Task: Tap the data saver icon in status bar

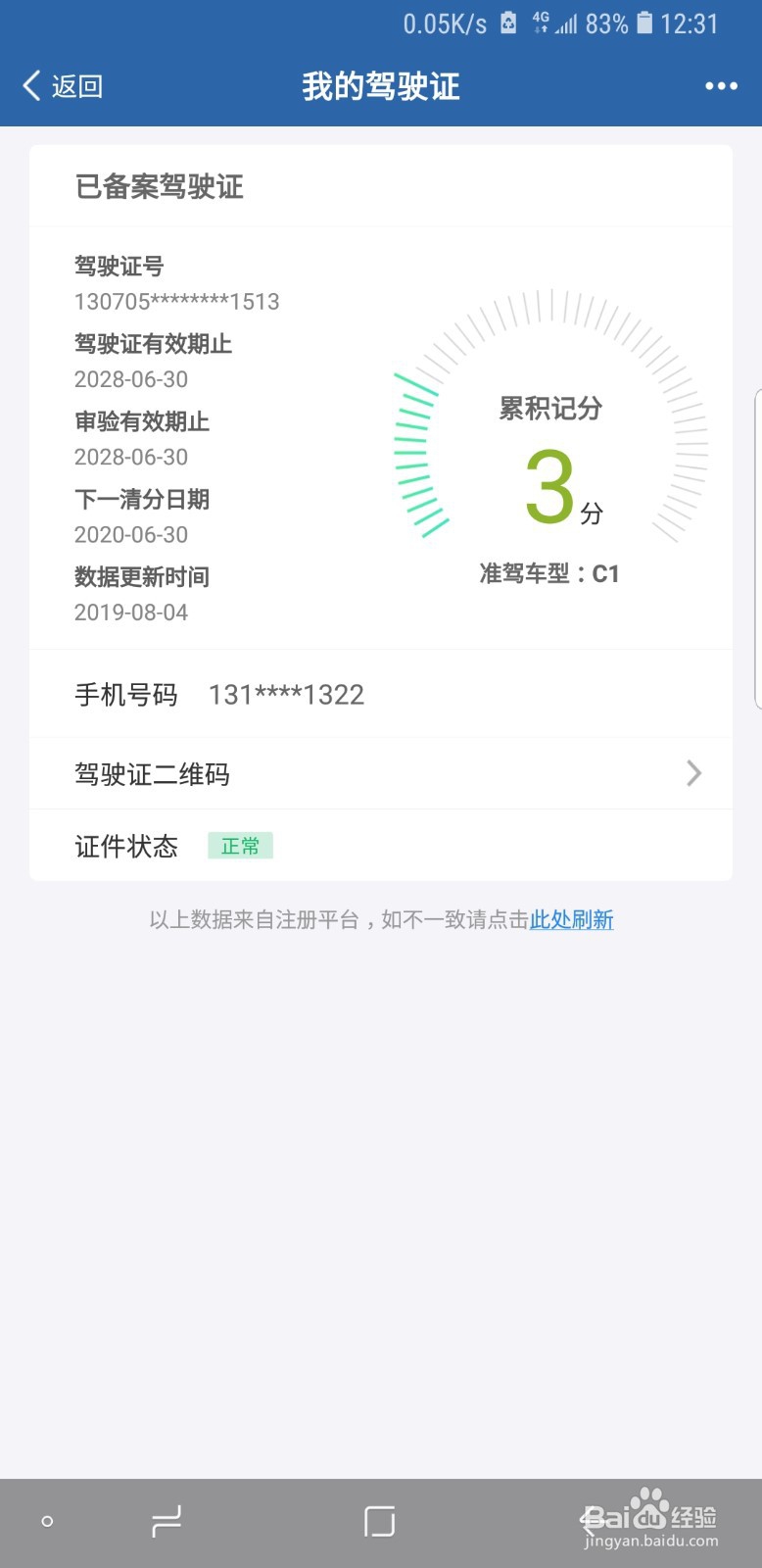Action: click(x=508, y=22)
